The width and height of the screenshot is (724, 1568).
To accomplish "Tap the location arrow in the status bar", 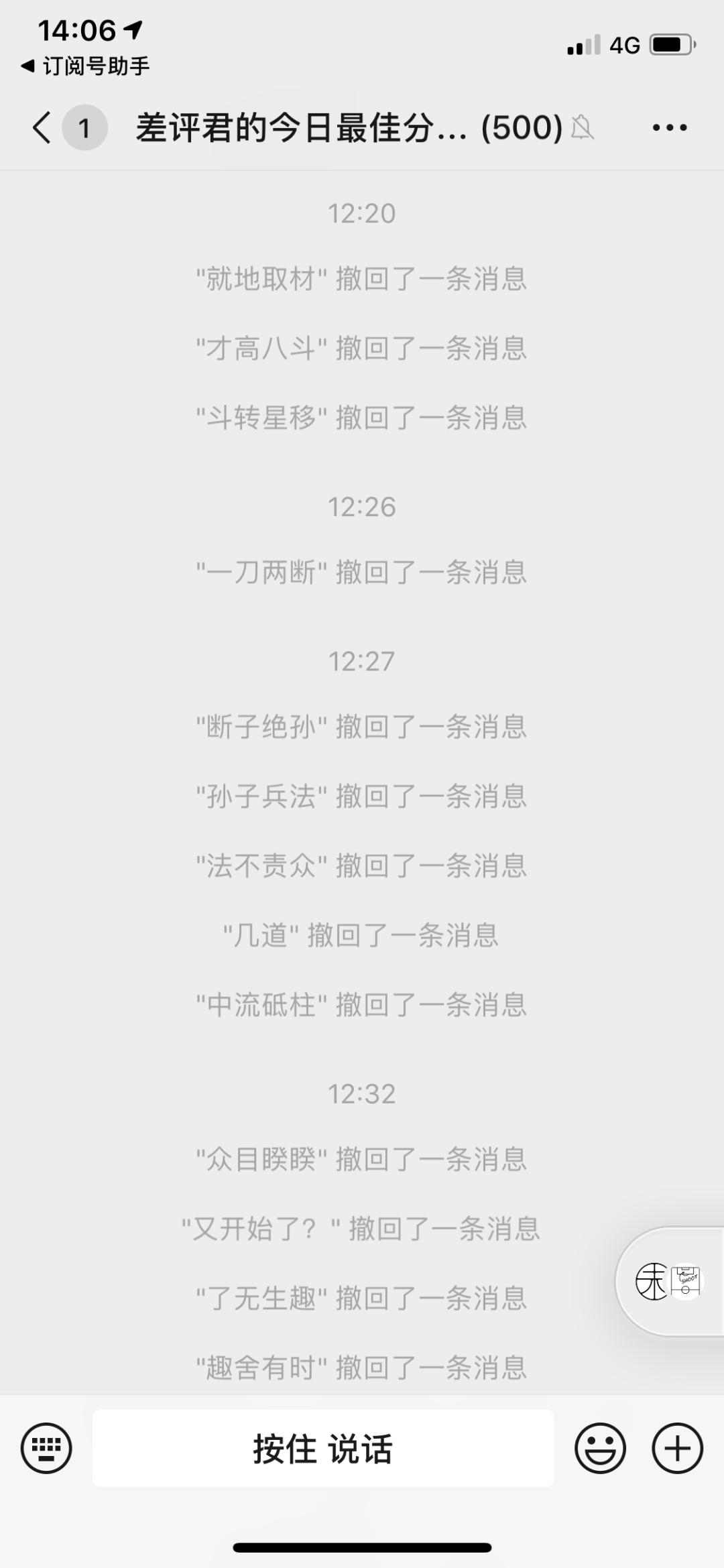I will (134, 28).
